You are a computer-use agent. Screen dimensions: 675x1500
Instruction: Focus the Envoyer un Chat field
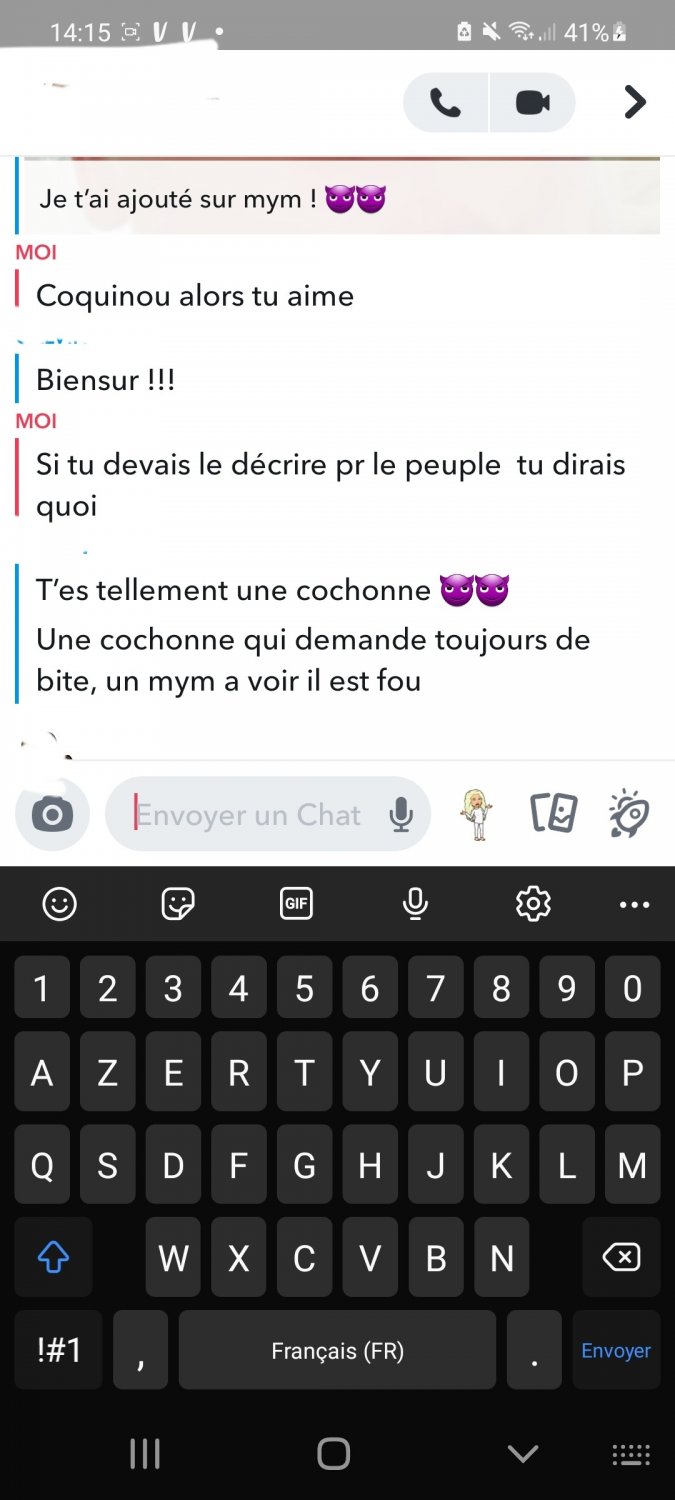click(250, 815)
